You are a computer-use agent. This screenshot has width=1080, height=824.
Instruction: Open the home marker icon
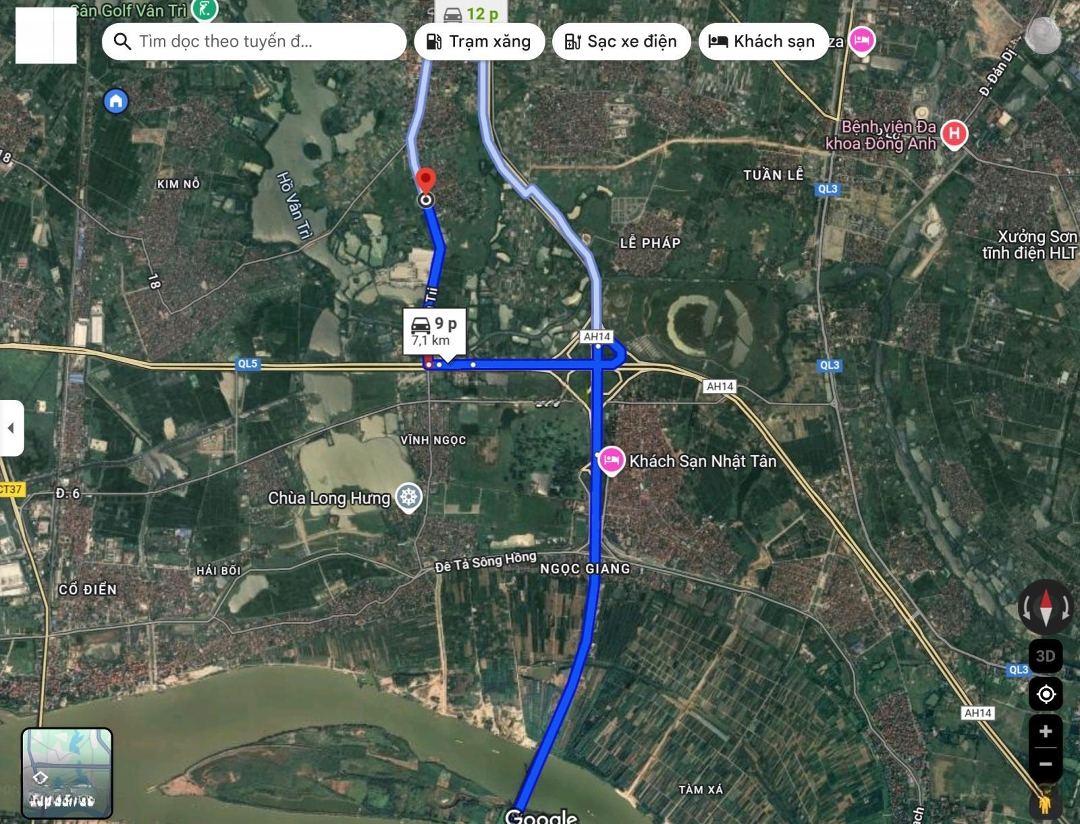[116, 101]
